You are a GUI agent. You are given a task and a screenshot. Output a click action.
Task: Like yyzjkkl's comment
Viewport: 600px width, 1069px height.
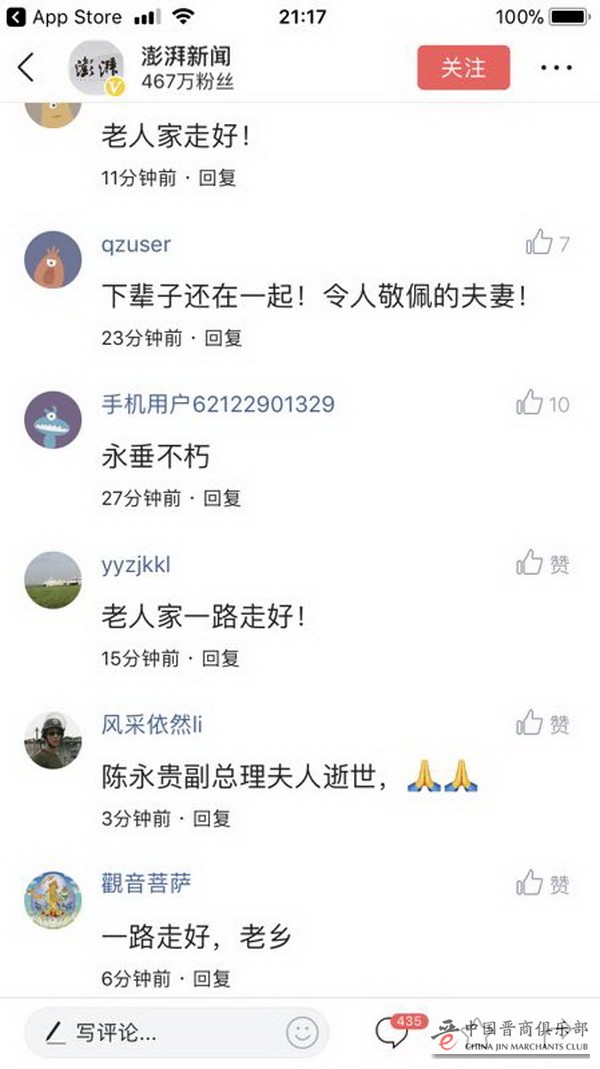(530, 564)
